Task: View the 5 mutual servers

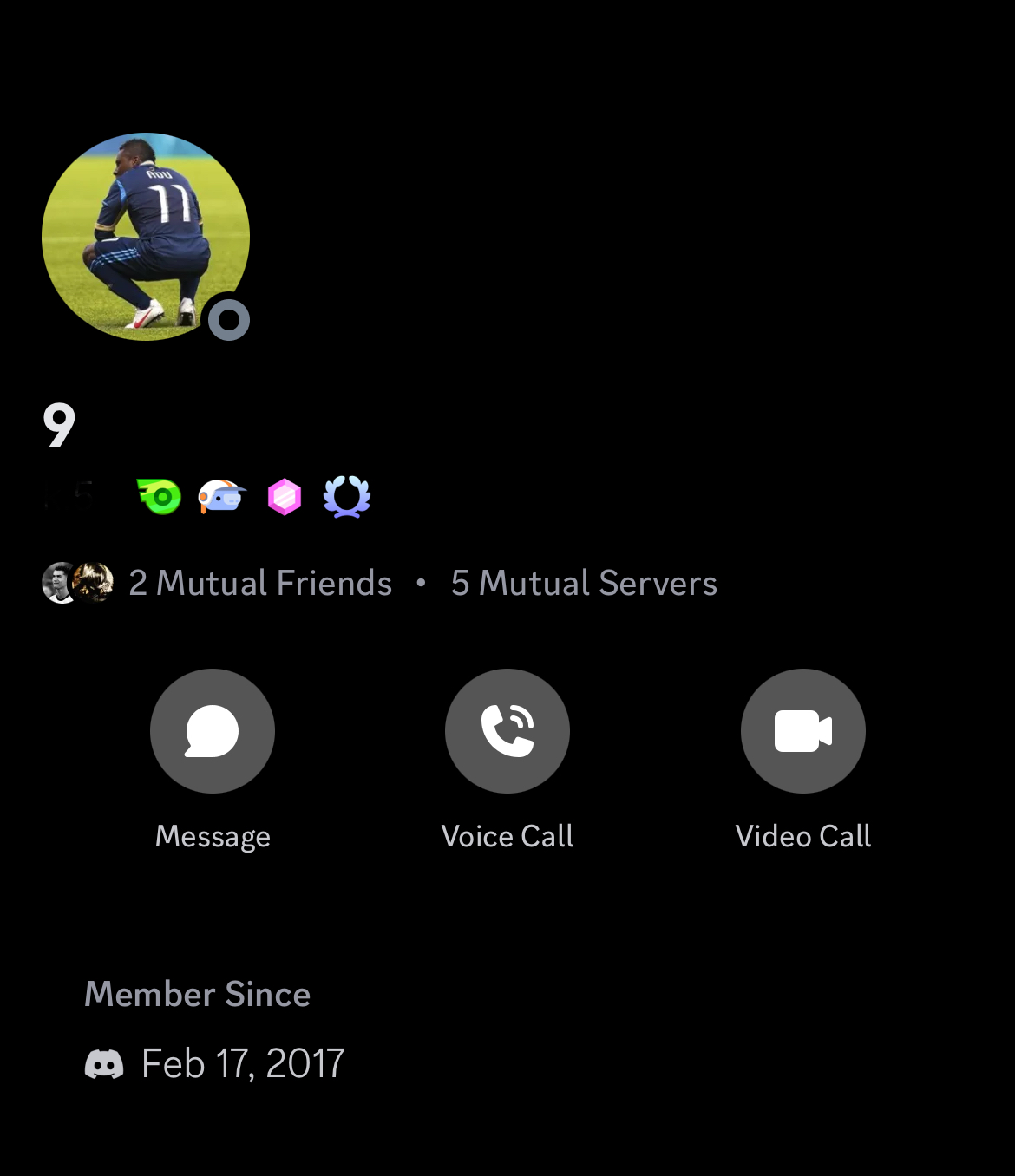Action: [x=584, y=583]
